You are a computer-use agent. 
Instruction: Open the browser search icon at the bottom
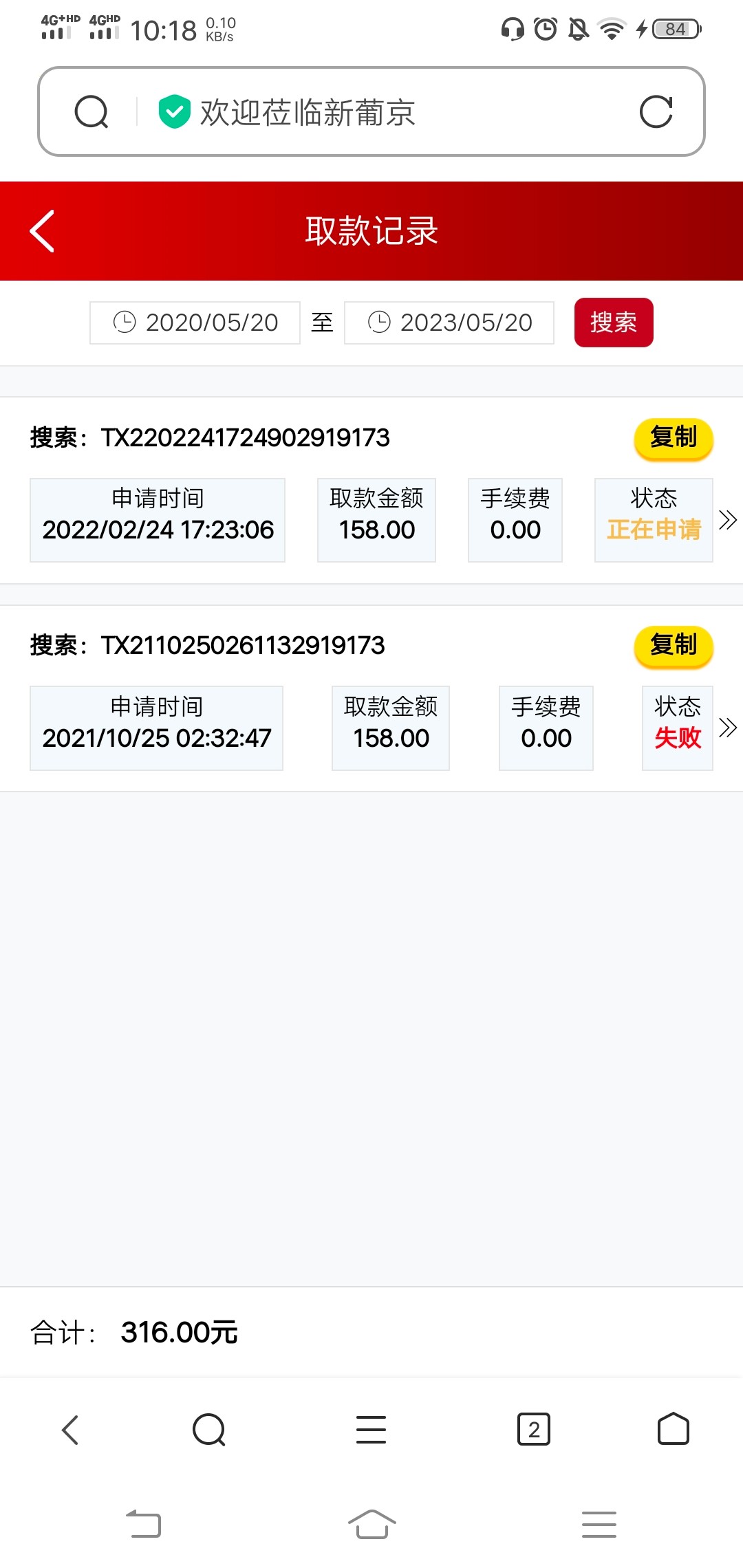pos(208,1429)
